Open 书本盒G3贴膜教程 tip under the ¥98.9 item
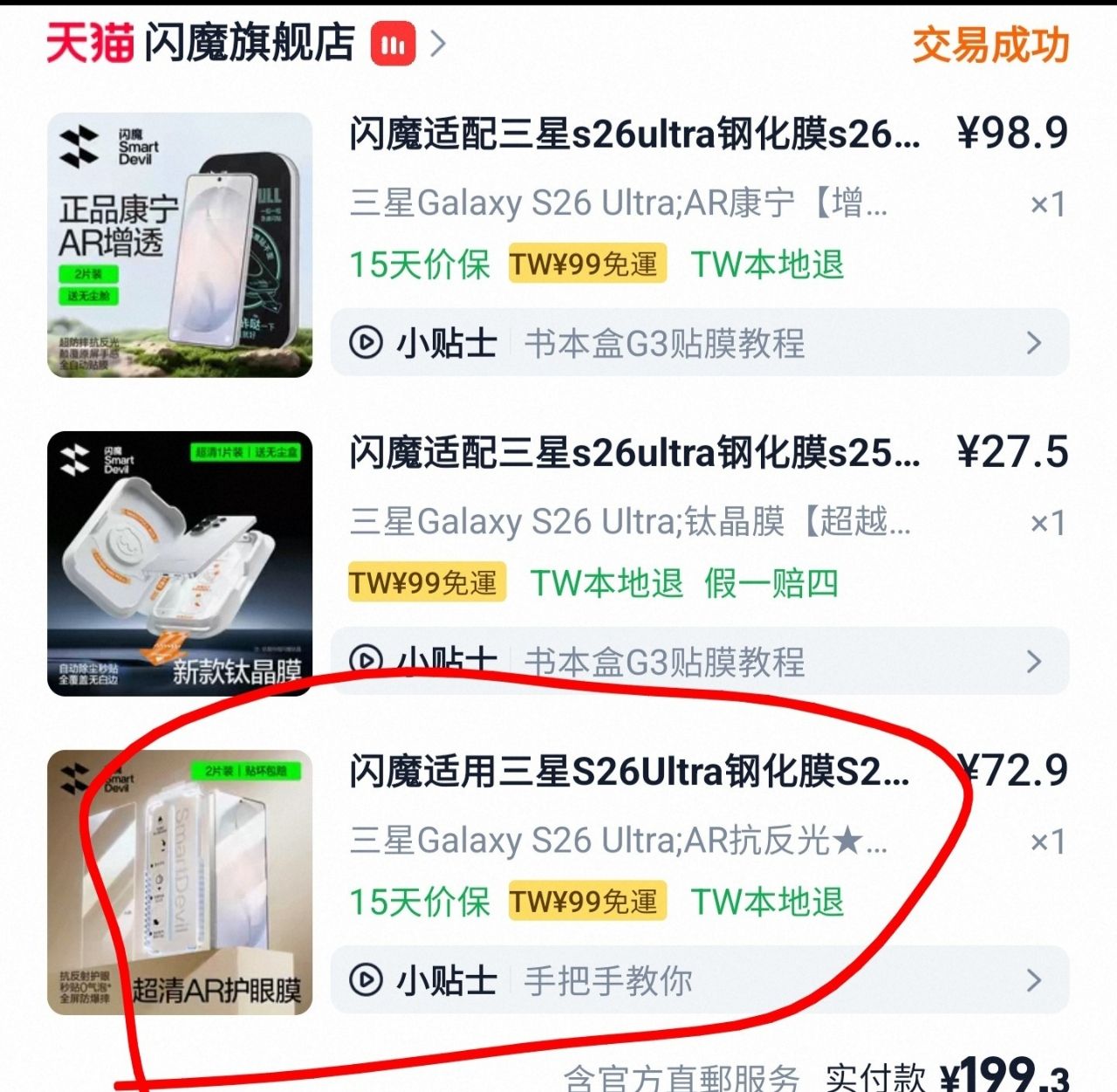The image size is (1117, 1092). [x=699, y=343]
